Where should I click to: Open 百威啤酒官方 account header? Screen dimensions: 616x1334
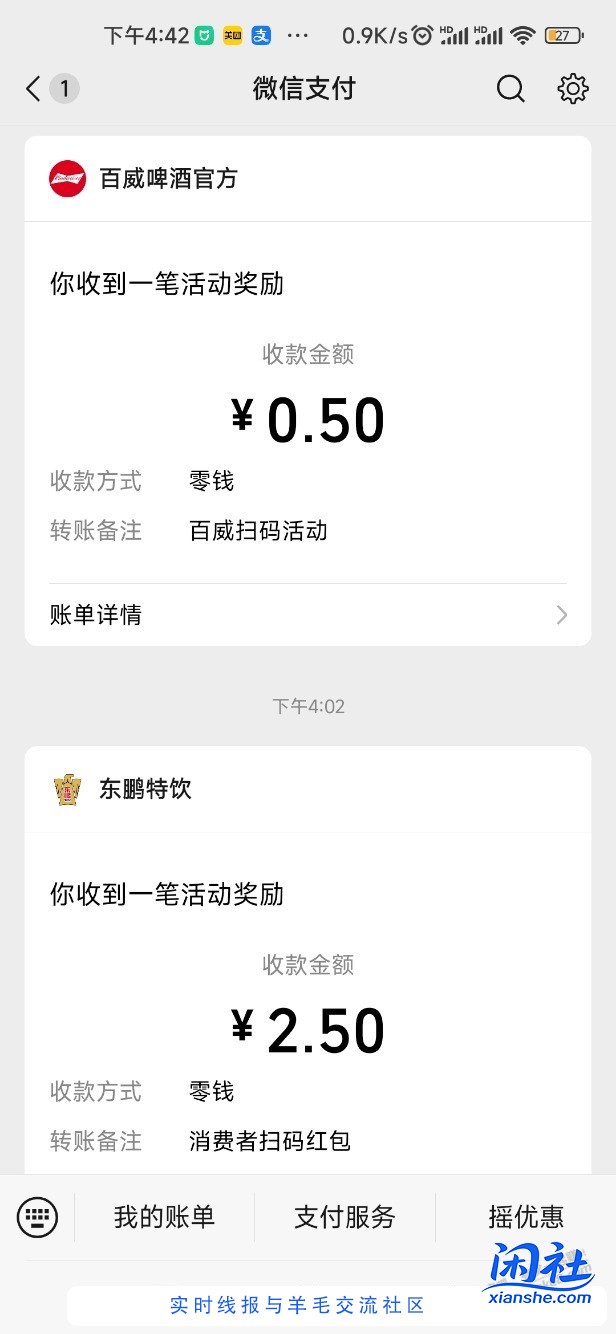point(169,179)
